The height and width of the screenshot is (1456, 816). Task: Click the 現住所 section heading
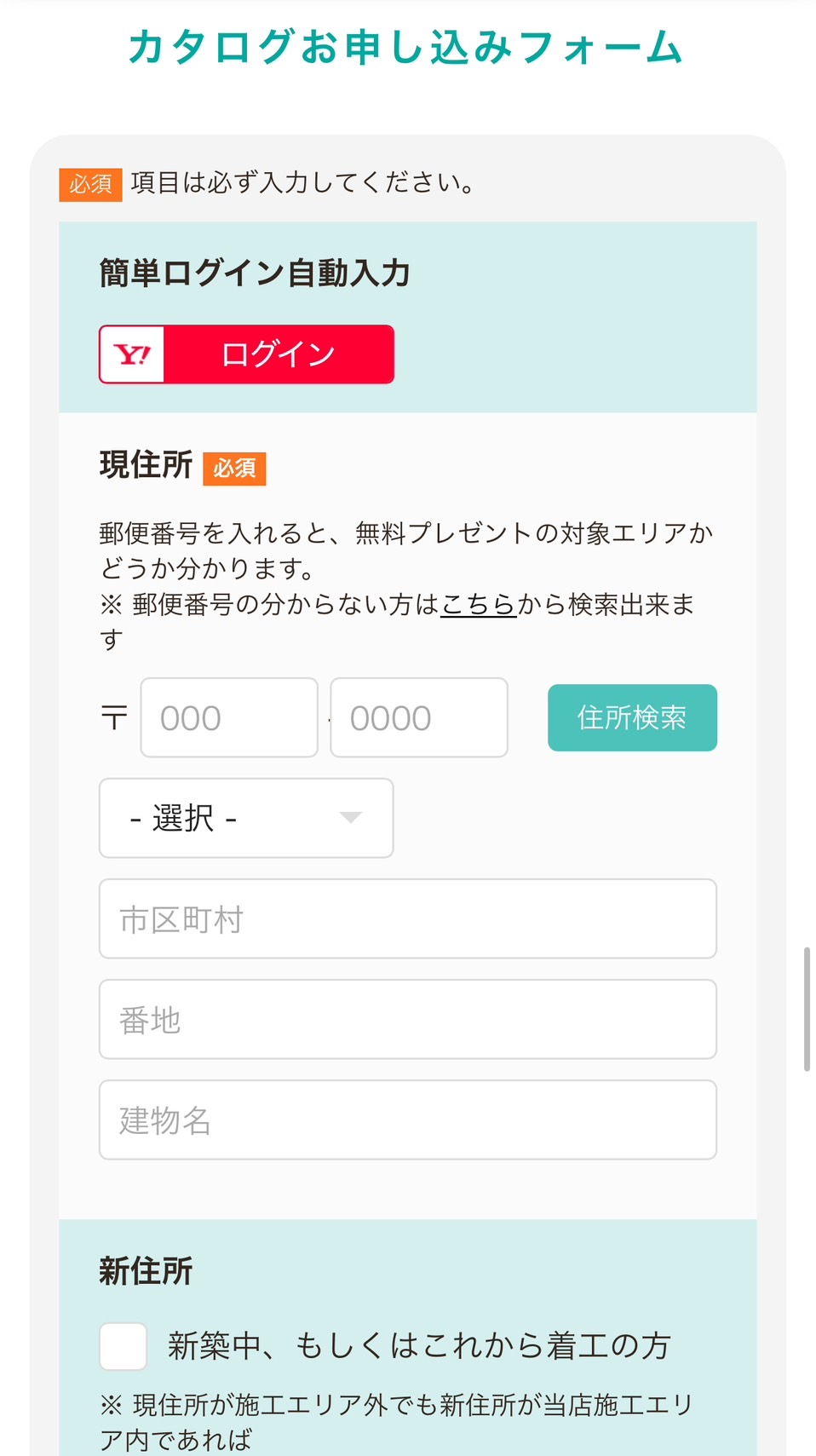coord(145,466)
